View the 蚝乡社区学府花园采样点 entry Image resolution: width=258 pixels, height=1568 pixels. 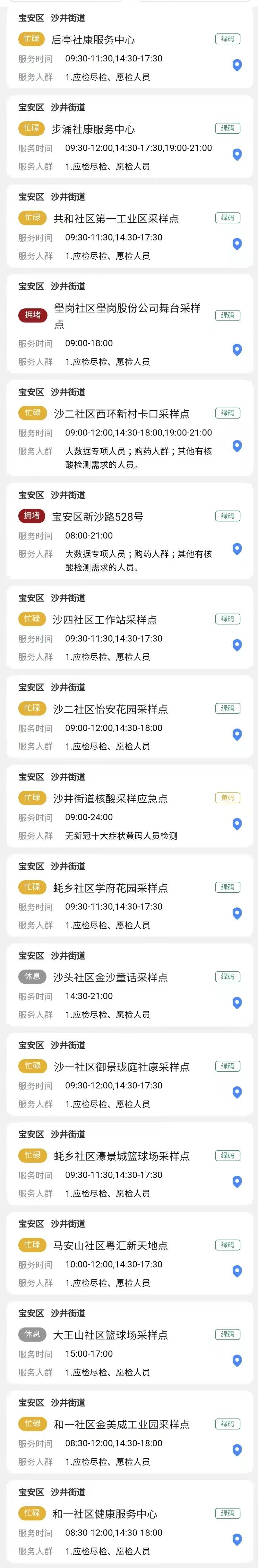(110, 888)
